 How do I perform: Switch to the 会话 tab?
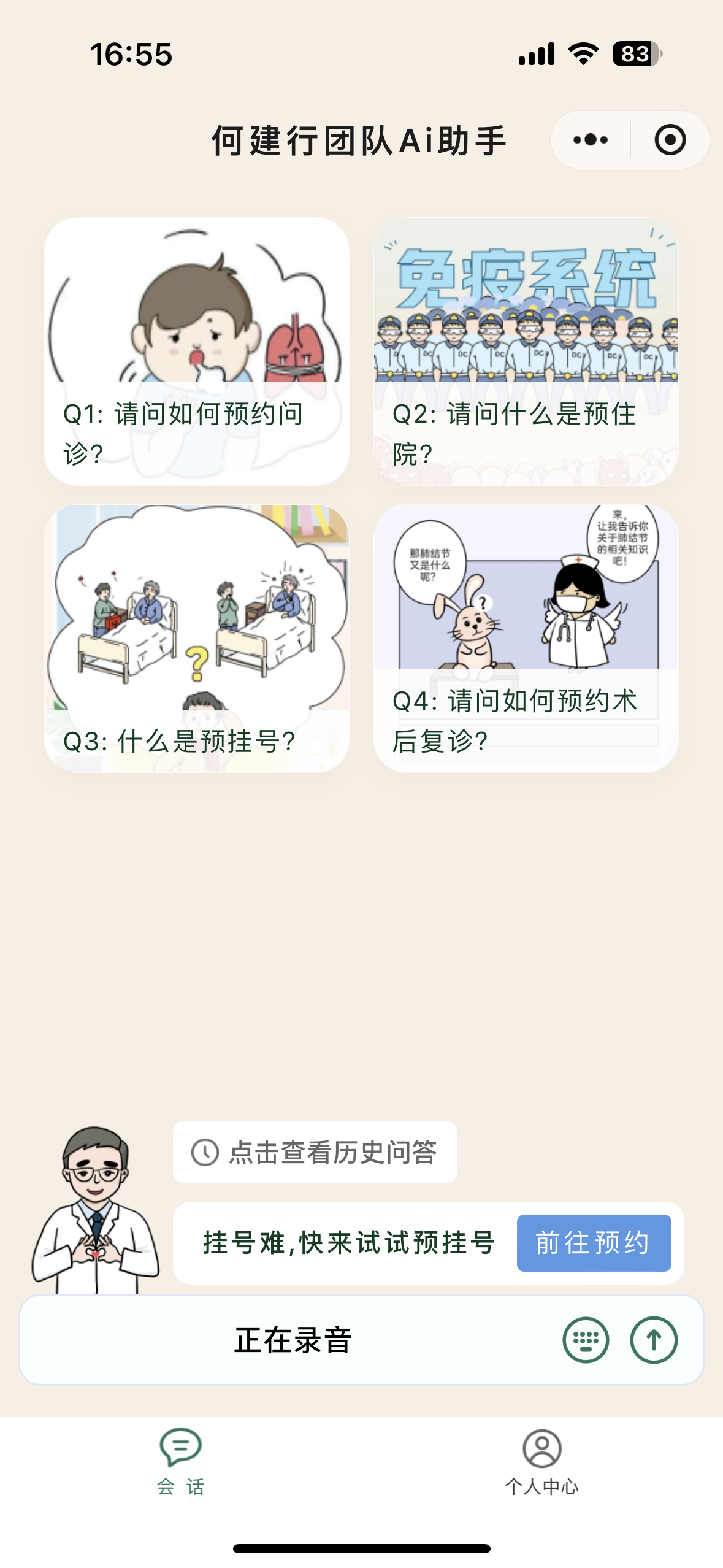pos(180,1461)
